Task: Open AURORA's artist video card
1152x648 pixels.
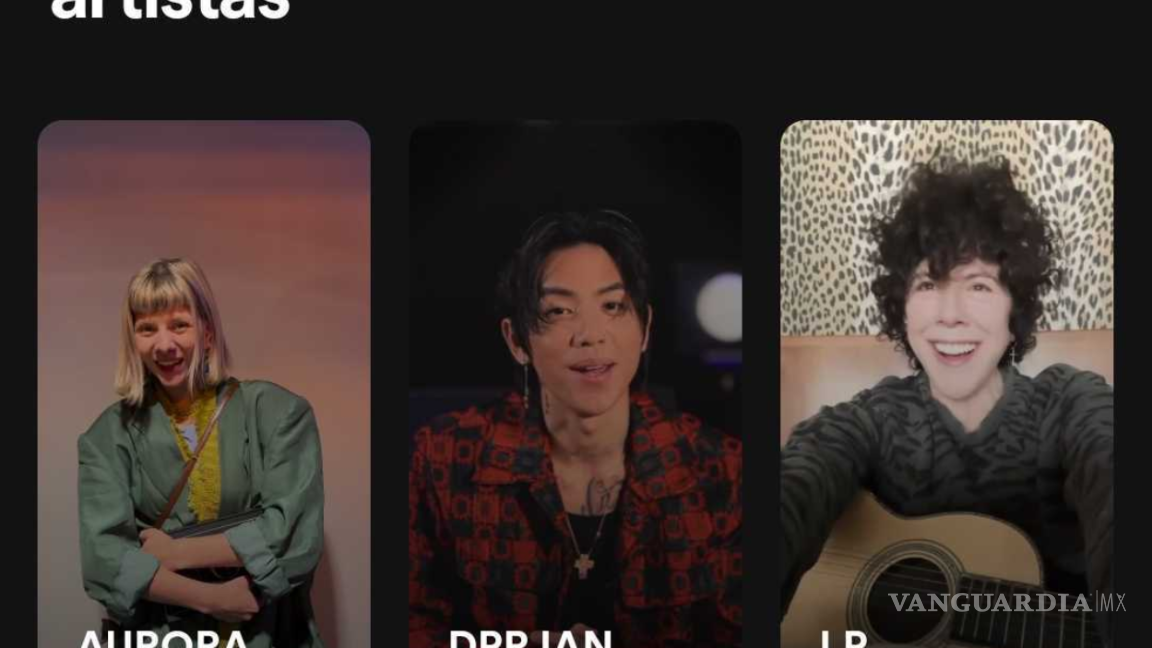Action: coord(204,385)
